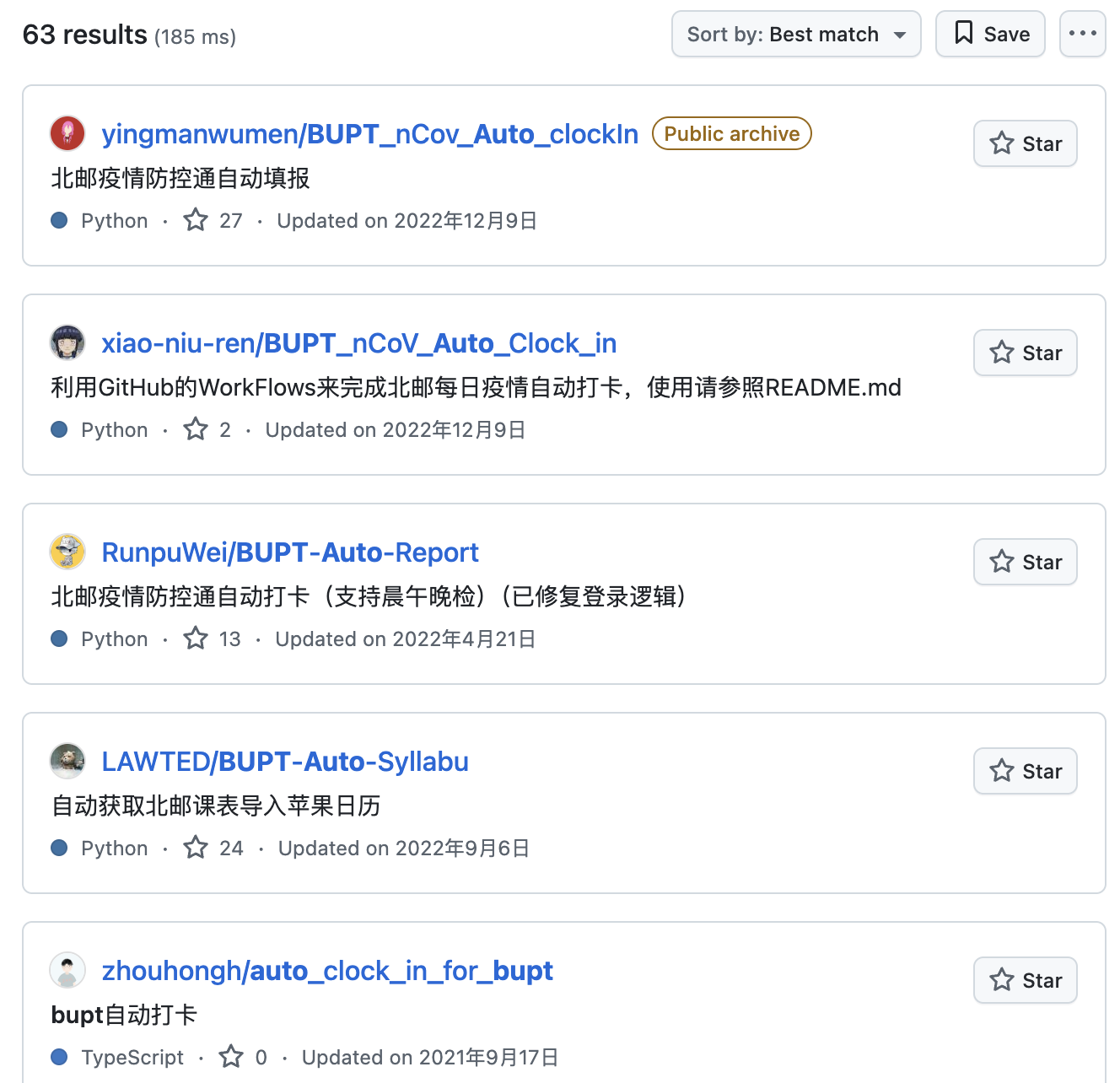The height and width of the screenshot is (1083, 1120).
Task: View the 13 stargazers of BUPT-Auto-Report
Action: [x=213, y=639]
